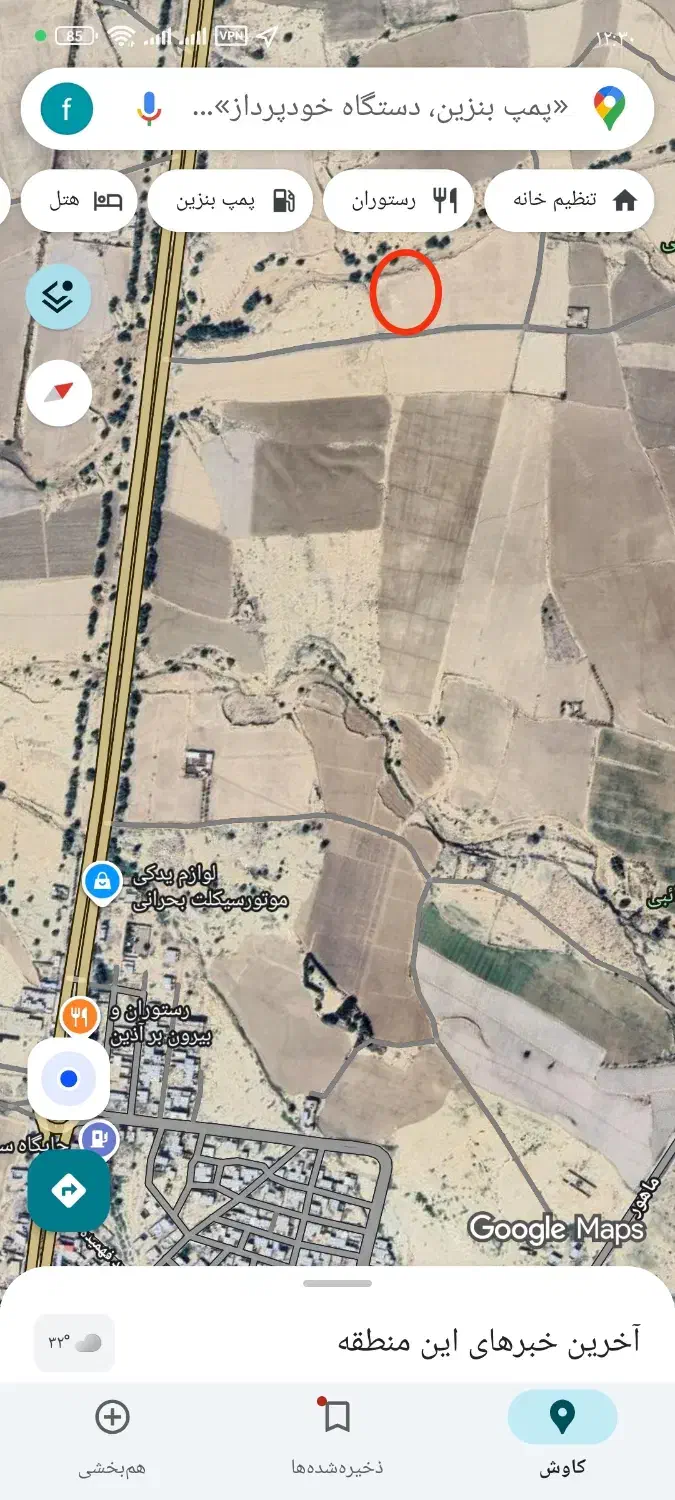Reset map orientation with the compass
675x1500 pixels.
[x=59, y=393]
